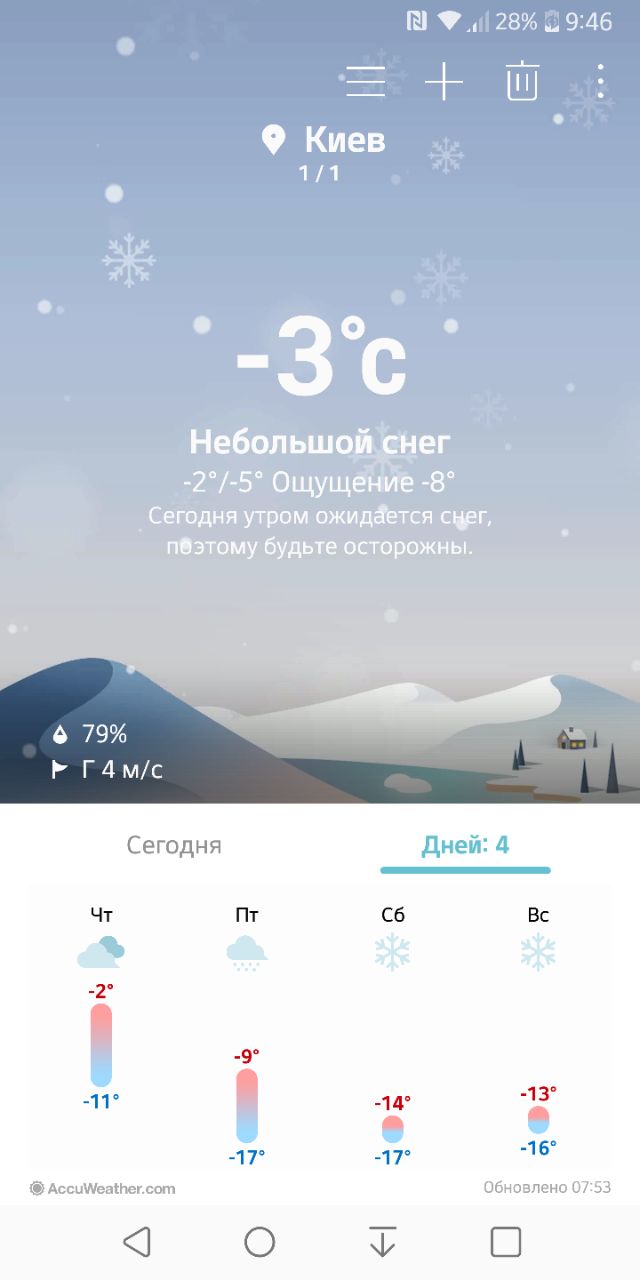
Task: Add a new city with plus icon
Action: coord(444,81)
